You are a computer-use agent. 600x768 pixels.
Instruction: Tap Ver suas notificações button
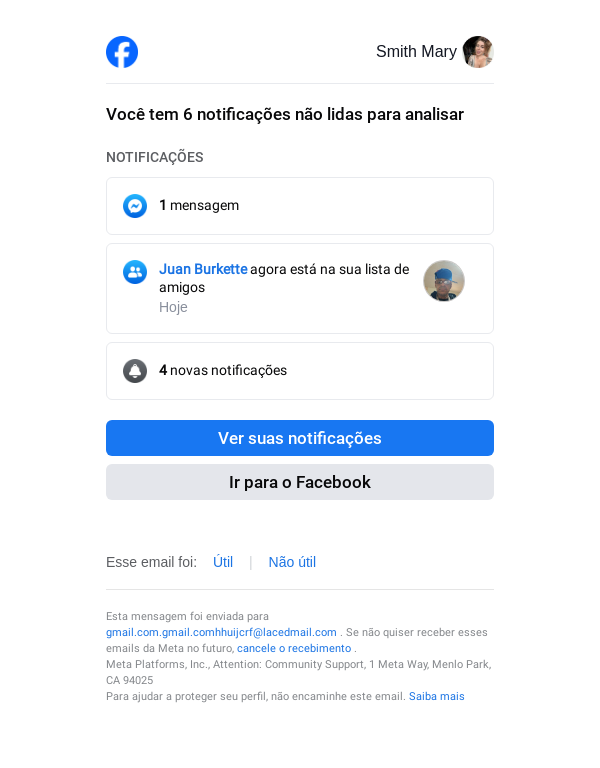pyautogui.click(x=299, y=438)
